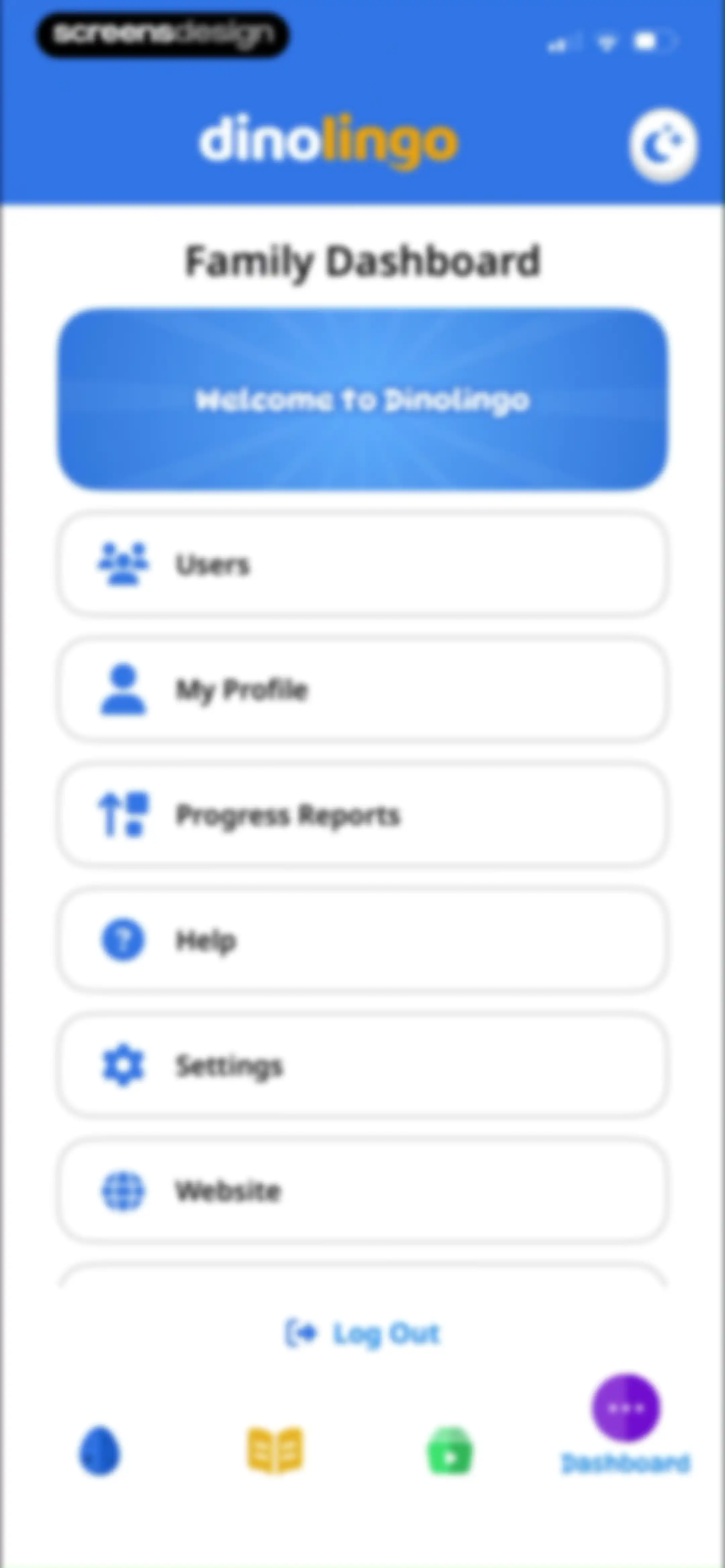This screenshot has height=1568, width=725.
Task: Open the Help section
Action: (362, 940)
